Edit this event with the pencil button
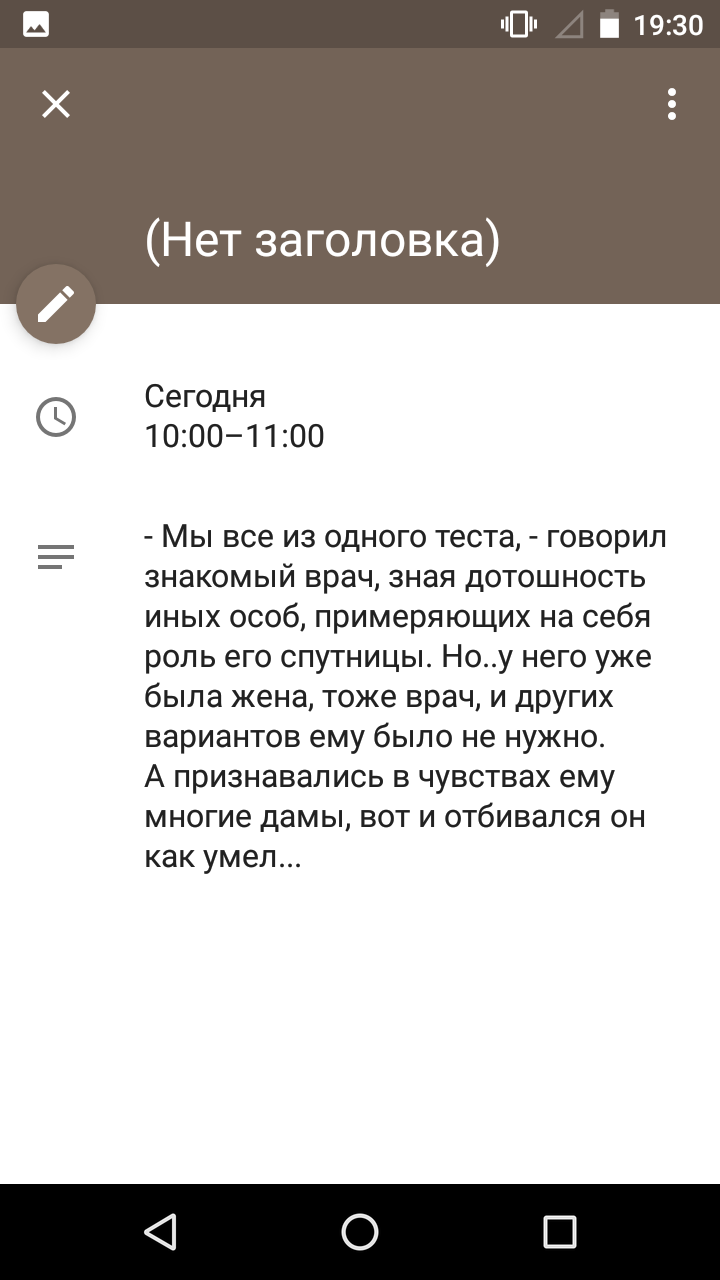Viewport: 720px width, 1280px height. [56, 304]
